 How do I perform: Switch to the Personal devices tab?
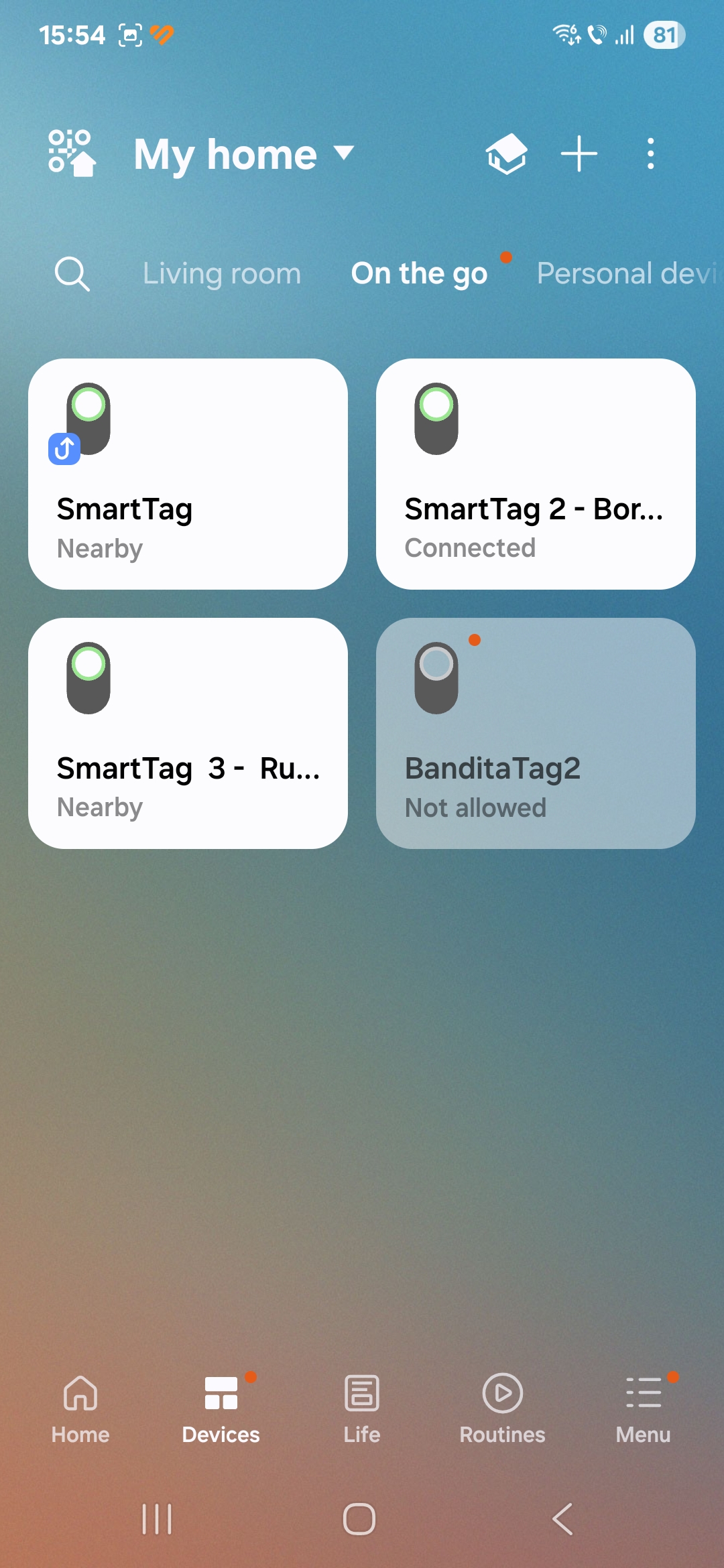629,273
